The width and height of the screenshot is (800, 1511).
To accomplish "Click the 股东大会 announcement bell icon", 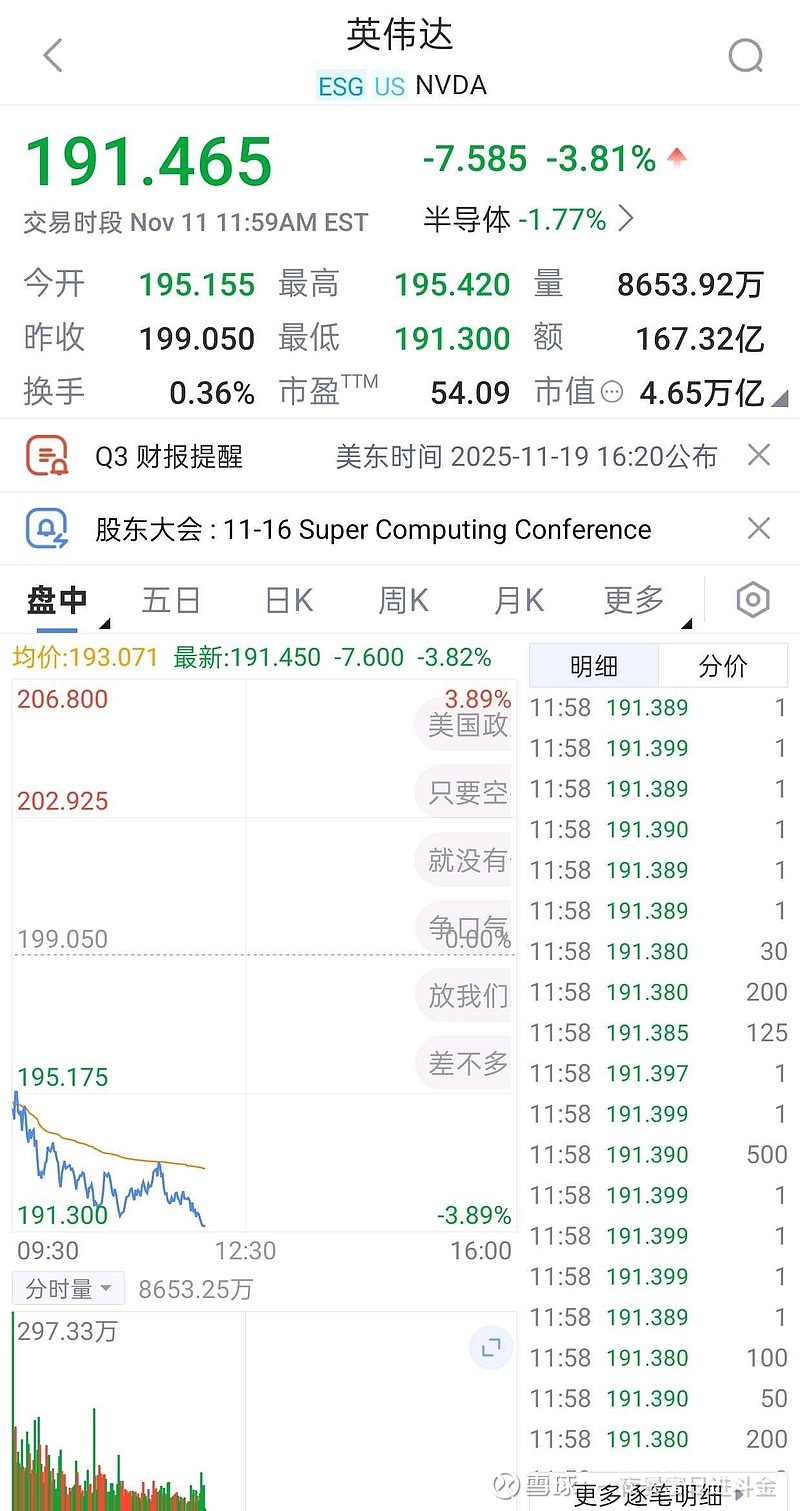I will (48, 528).
